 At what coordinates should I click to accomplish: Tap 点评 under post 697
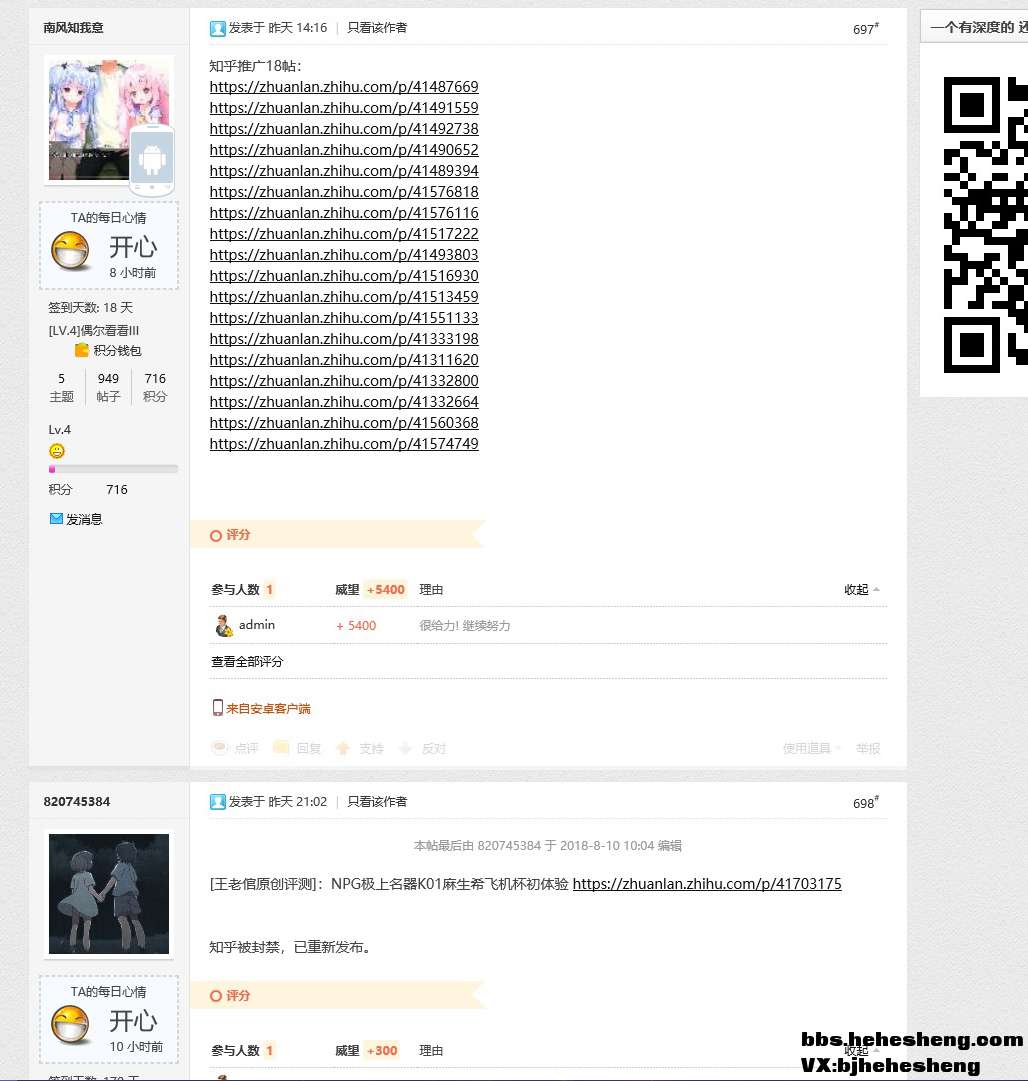pos(246,748)
